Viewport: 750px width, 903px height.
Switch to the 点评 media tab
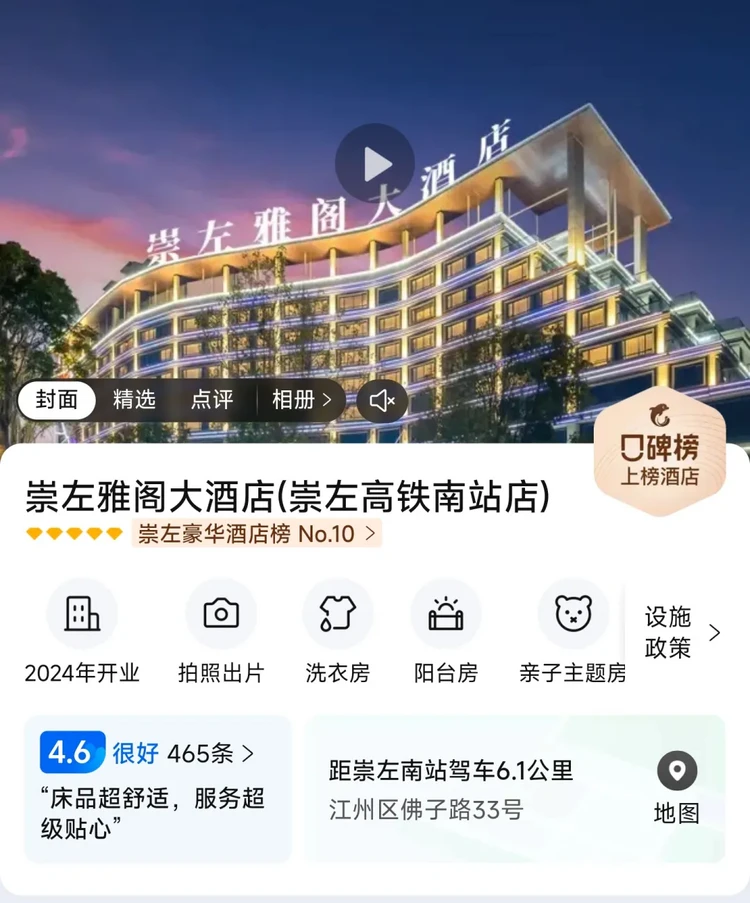tap(212, 401)
